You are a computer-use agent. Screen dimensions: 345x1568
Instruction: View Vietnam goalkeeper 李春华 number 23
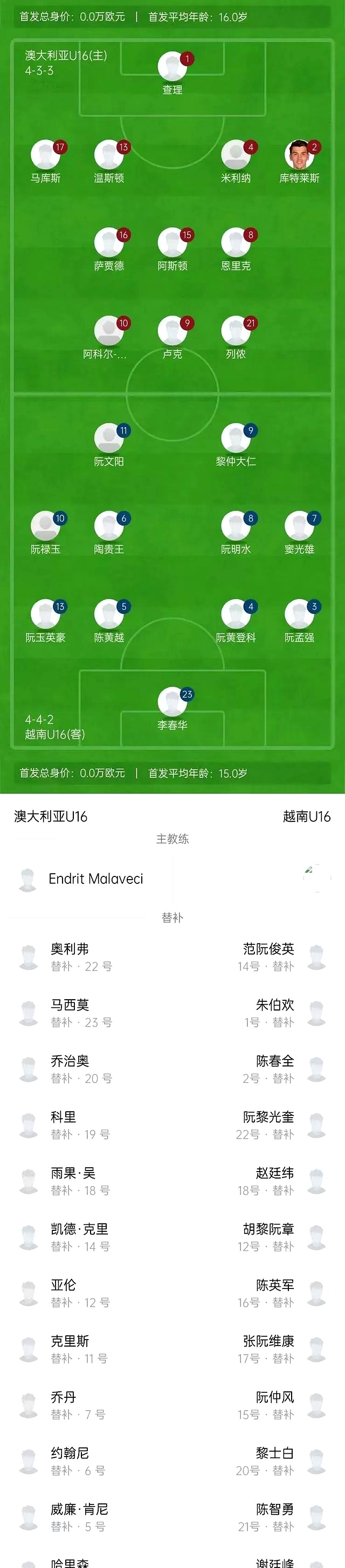point(172,702)
